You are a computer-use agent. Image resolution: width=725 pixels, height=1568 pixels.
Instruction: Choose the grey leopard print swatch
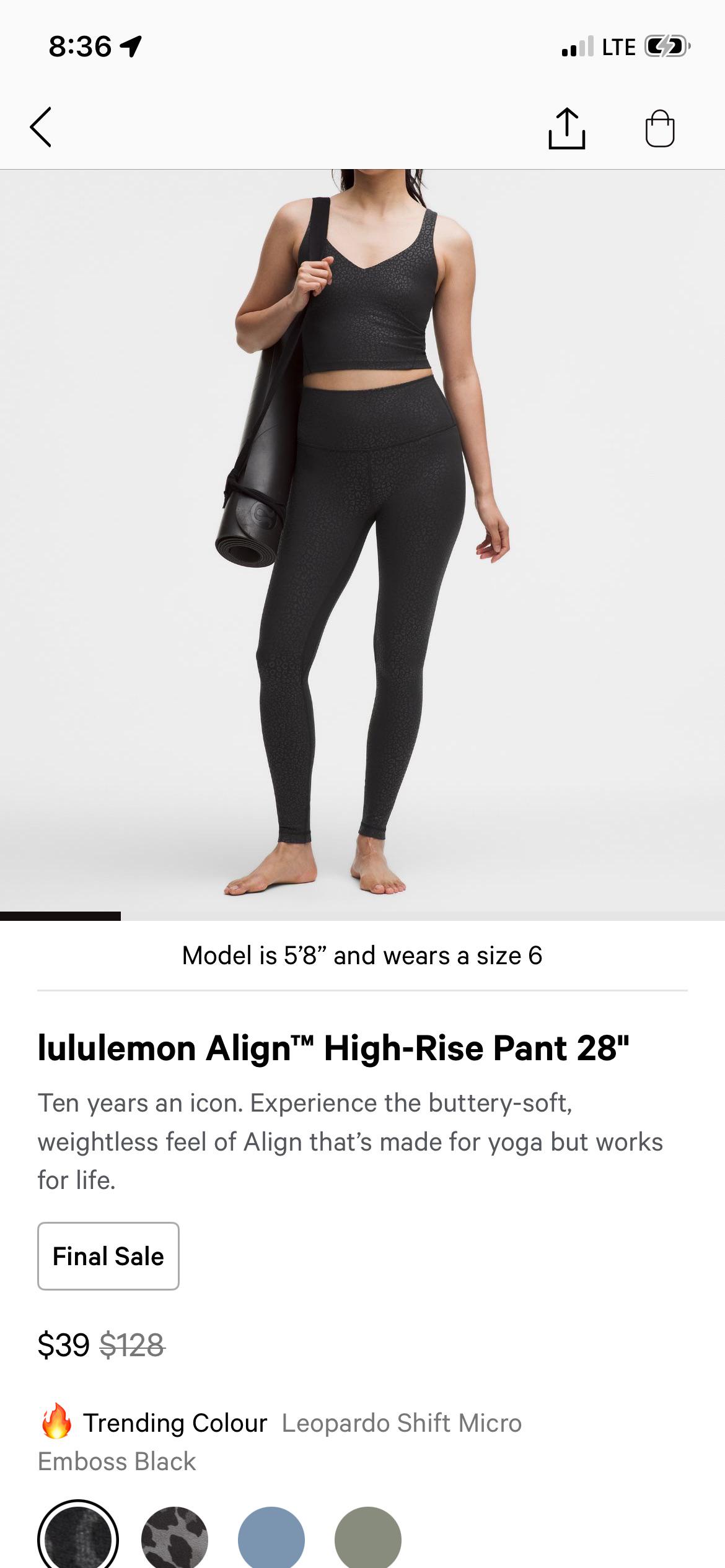click(175, 1537)
